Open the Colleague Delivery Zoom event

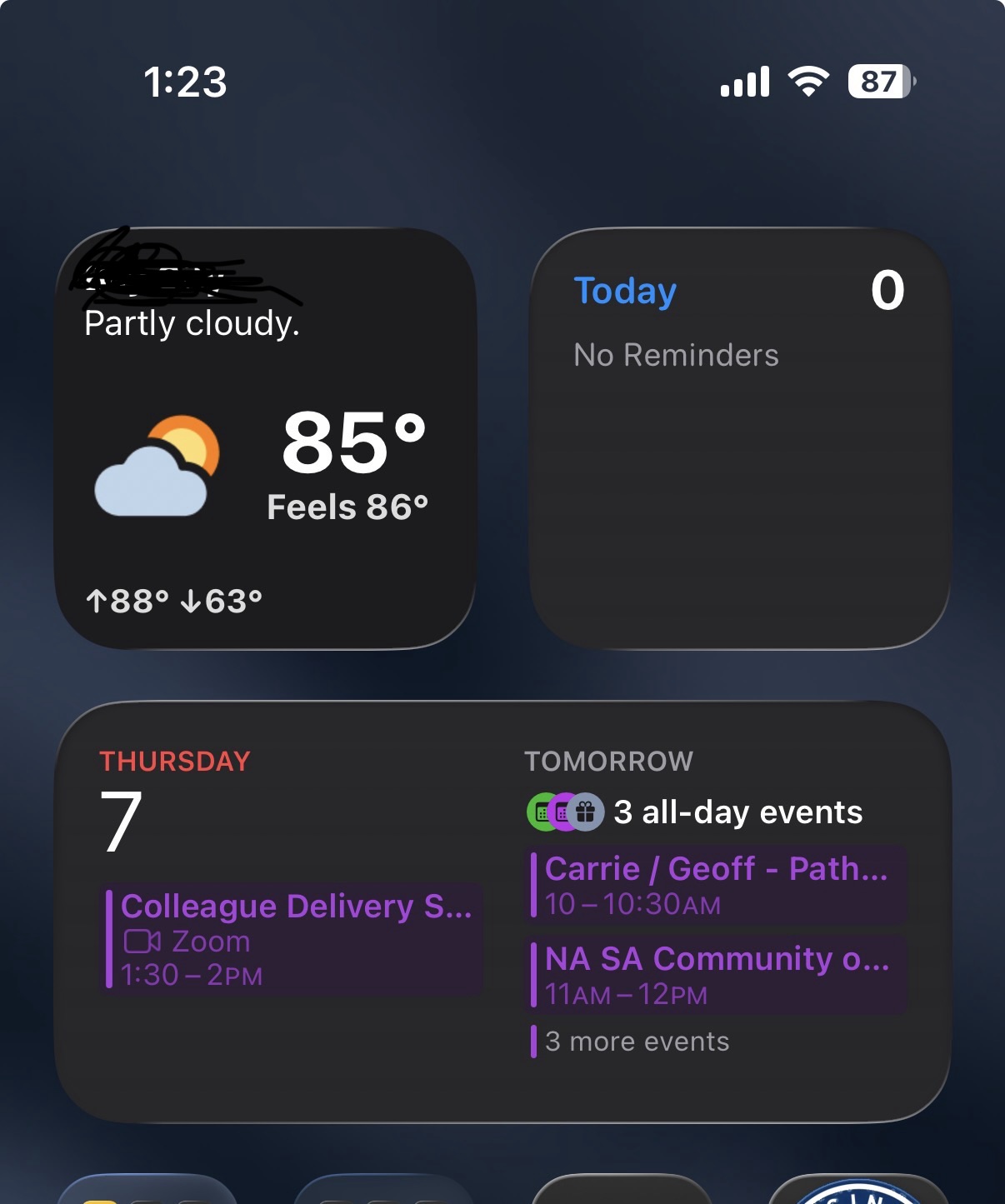[293, 939]
